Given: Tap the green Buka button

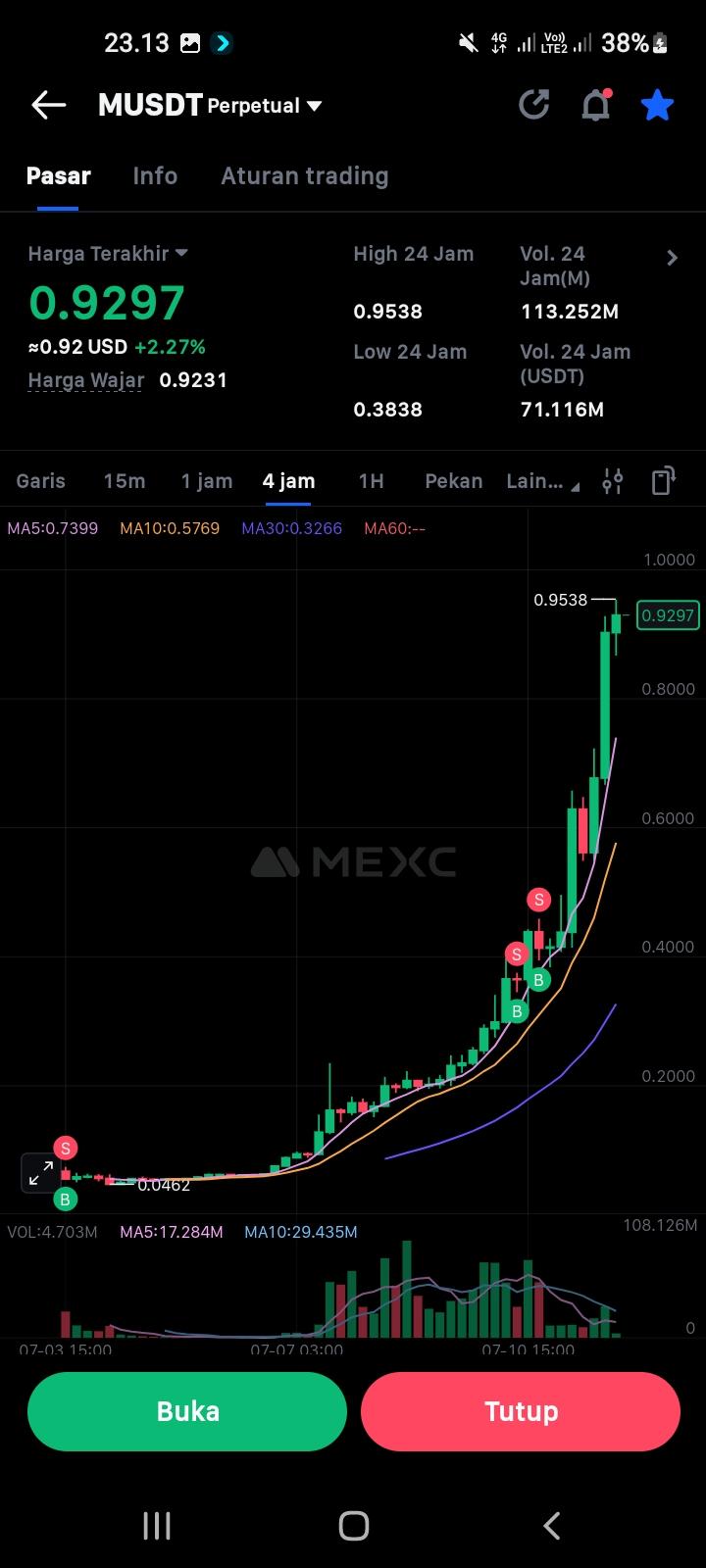Looking at the screenshot, I should 187,1411.
